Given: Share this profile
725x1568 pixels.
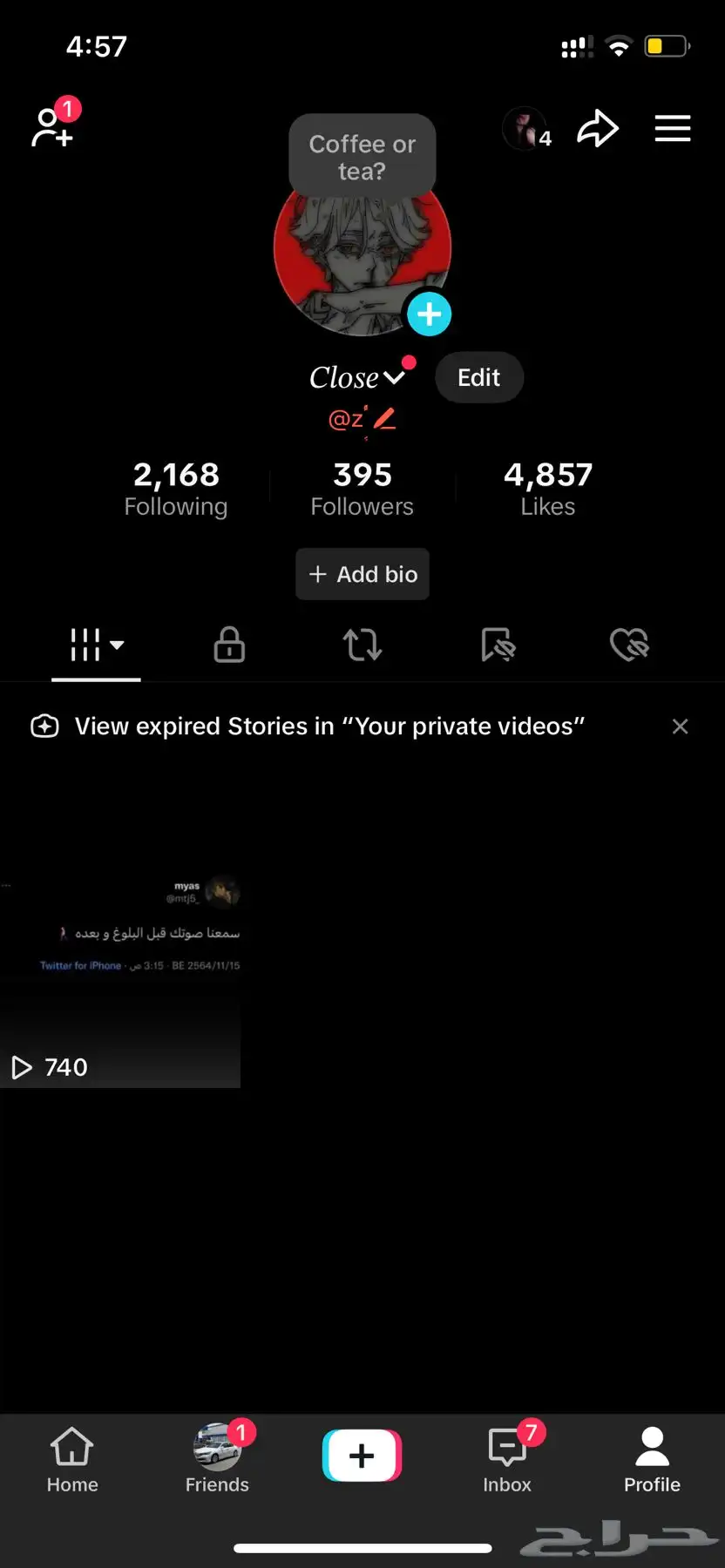Looking at the screenshot, I should click(598, 129).
